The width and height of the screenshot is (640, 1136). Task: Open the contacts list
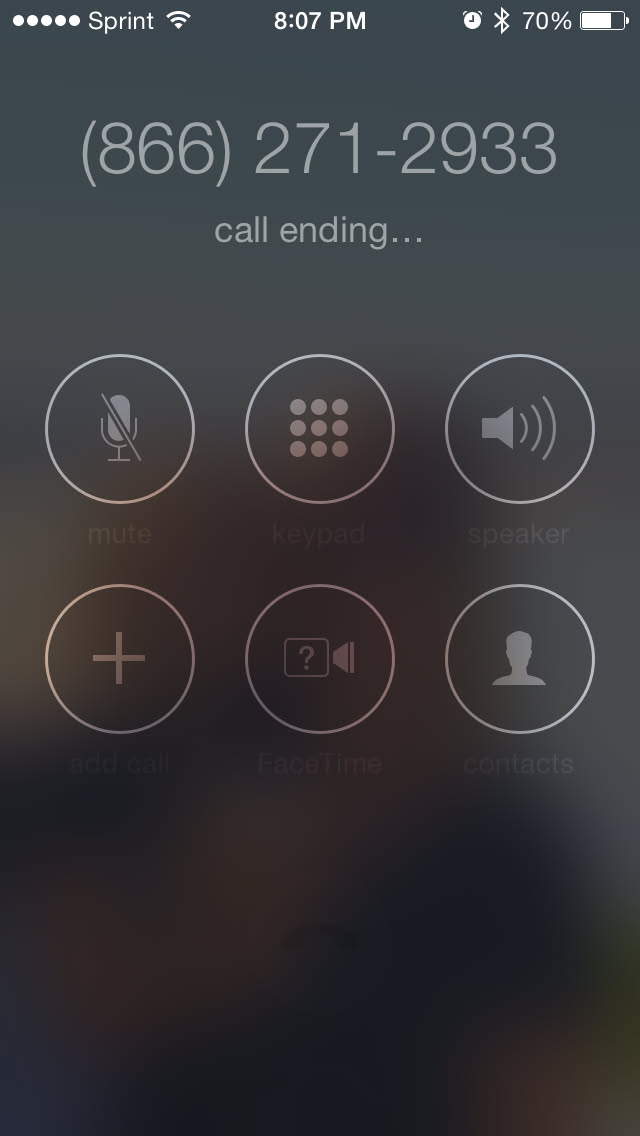tap(519, 659)
